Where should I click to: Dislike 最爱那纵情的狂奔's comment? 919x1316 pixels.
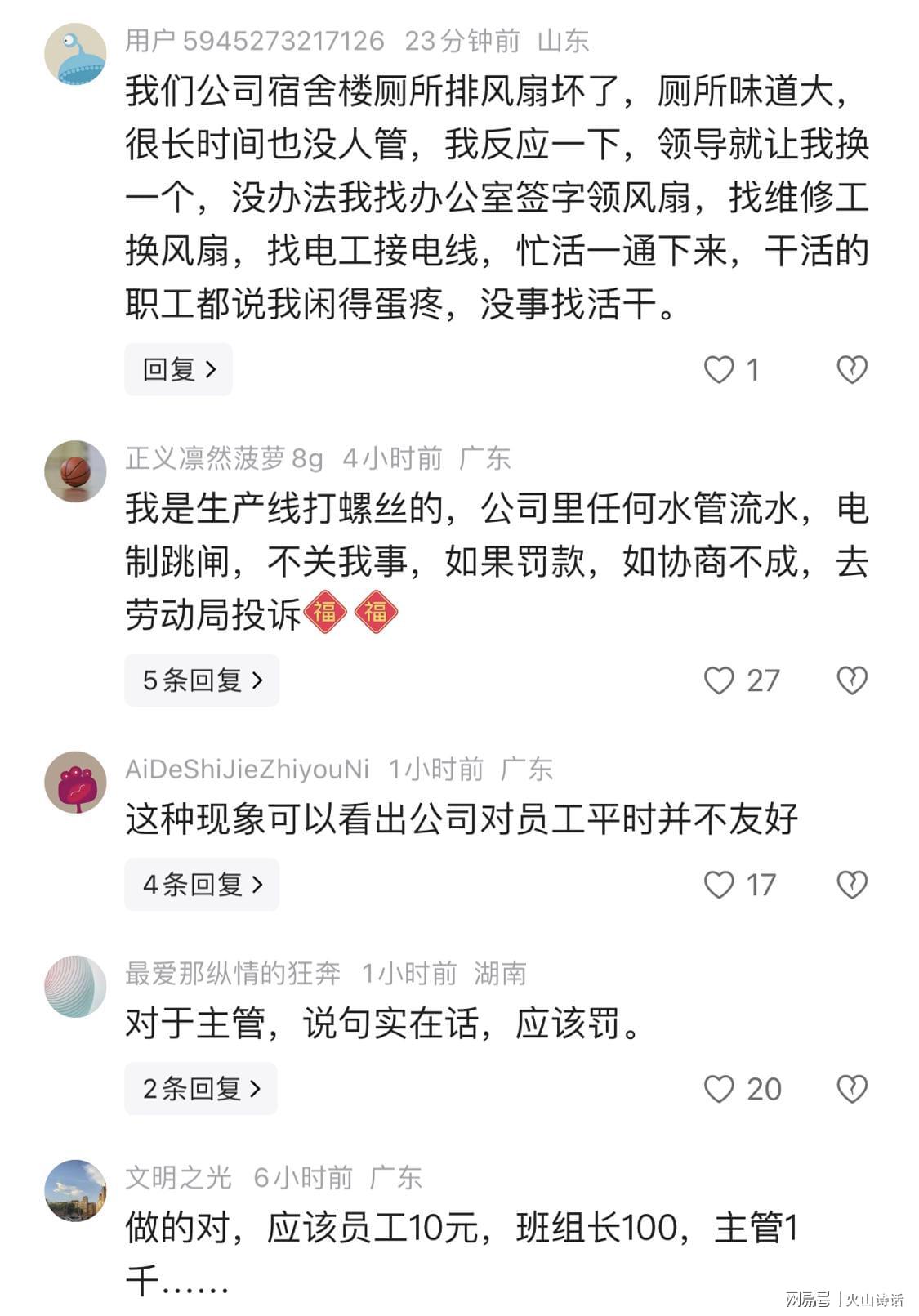pos(851,1089)
